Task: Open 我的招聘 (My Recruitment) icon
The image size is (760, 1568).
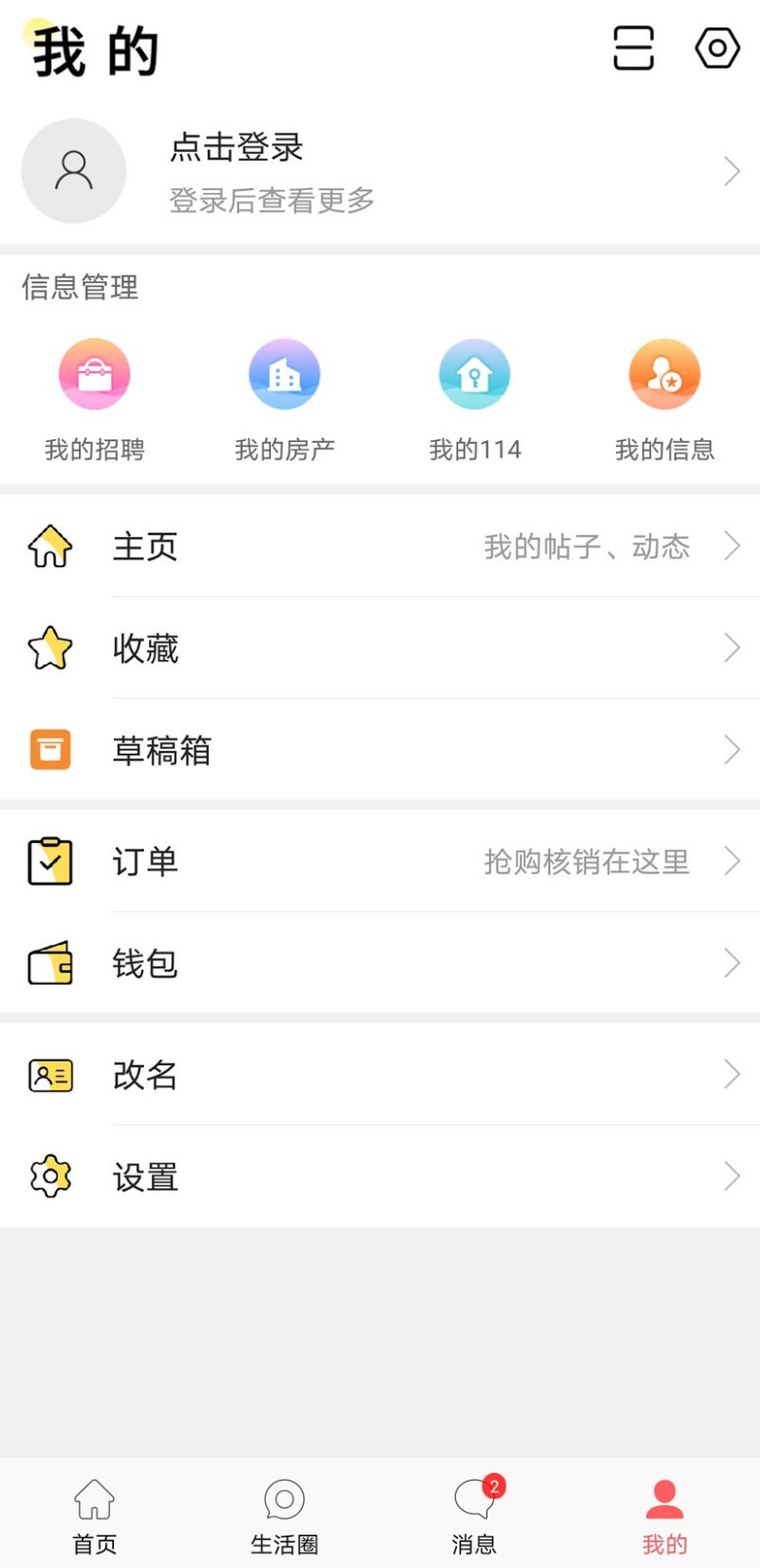Action: tap(94, 372)
